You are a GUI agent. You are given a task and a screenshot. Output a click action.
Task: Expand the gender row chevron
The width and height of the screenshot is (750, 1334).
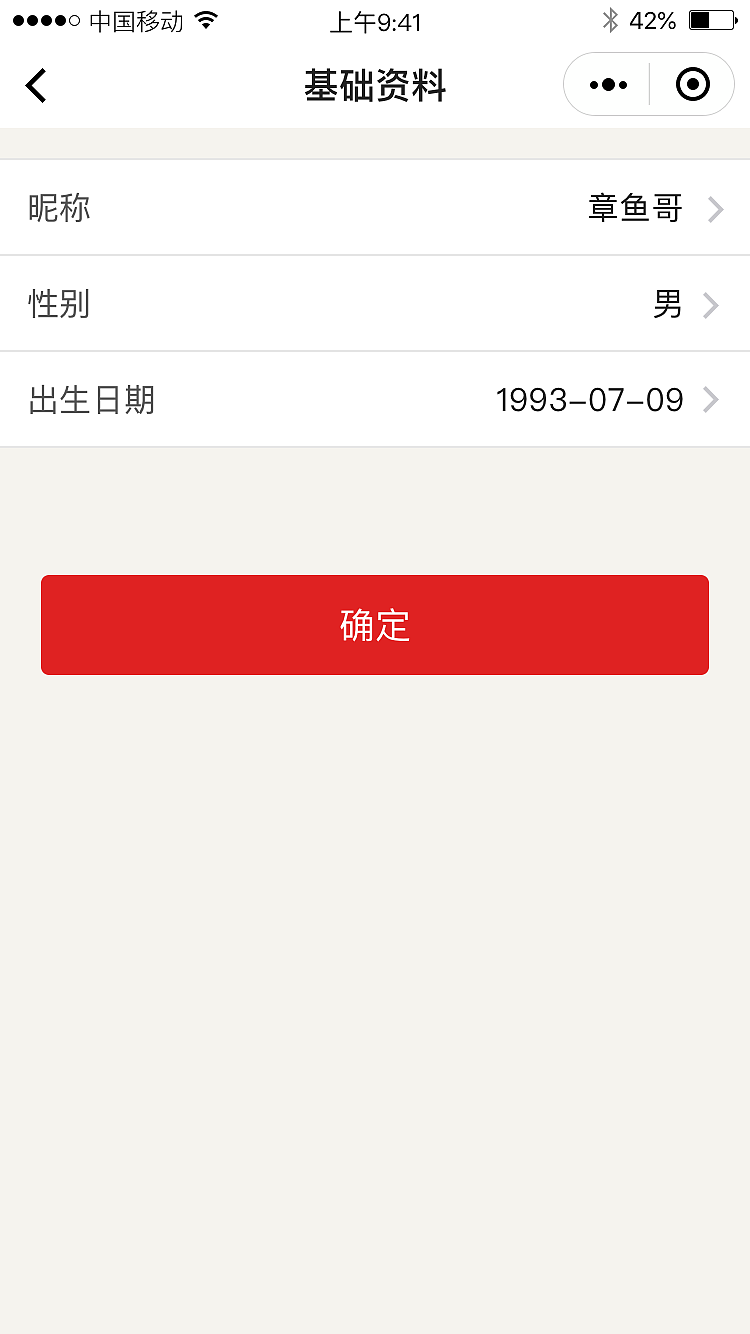click(x=714, y=305)
